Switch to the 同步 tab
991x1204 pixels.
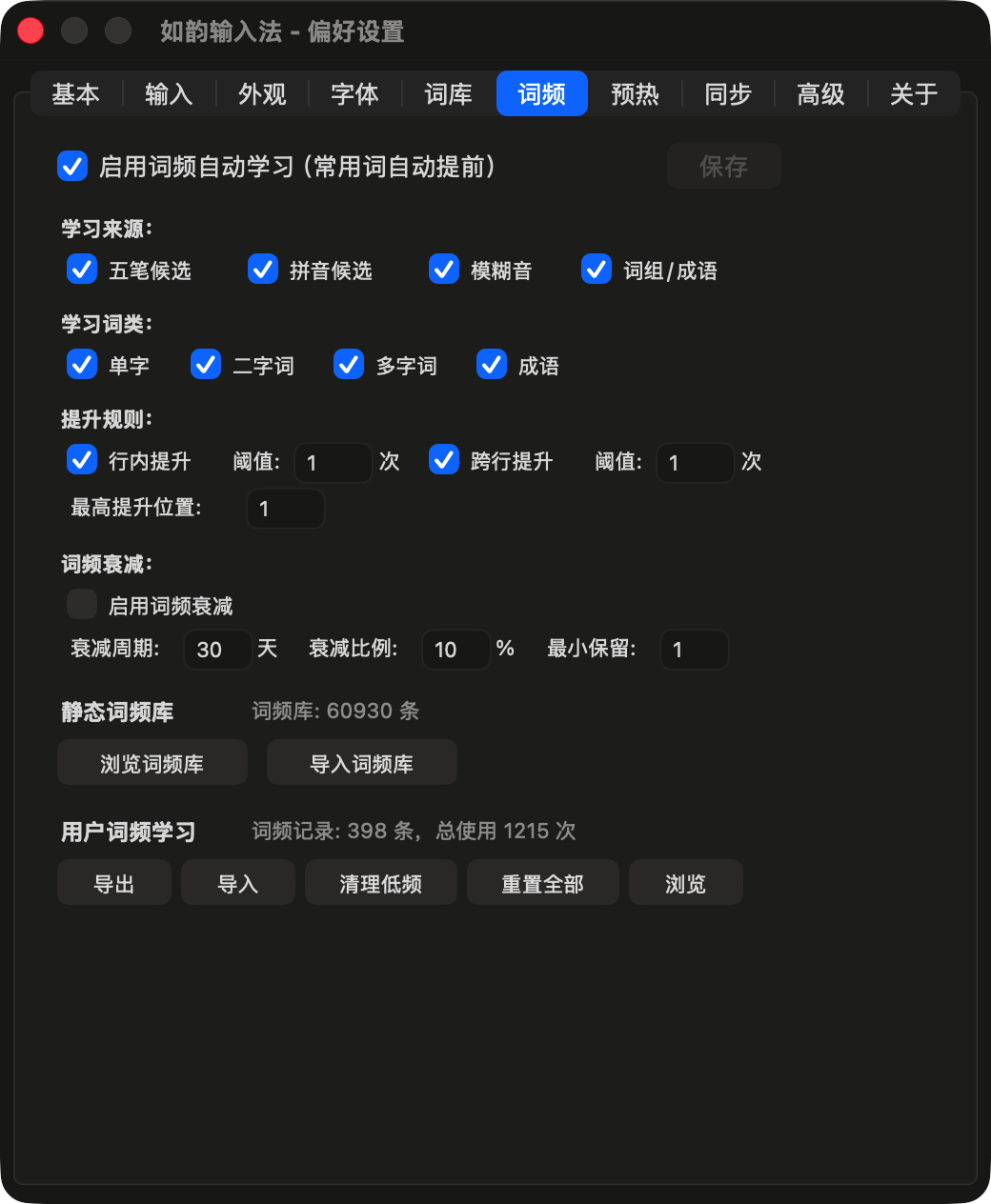point(728,93)
